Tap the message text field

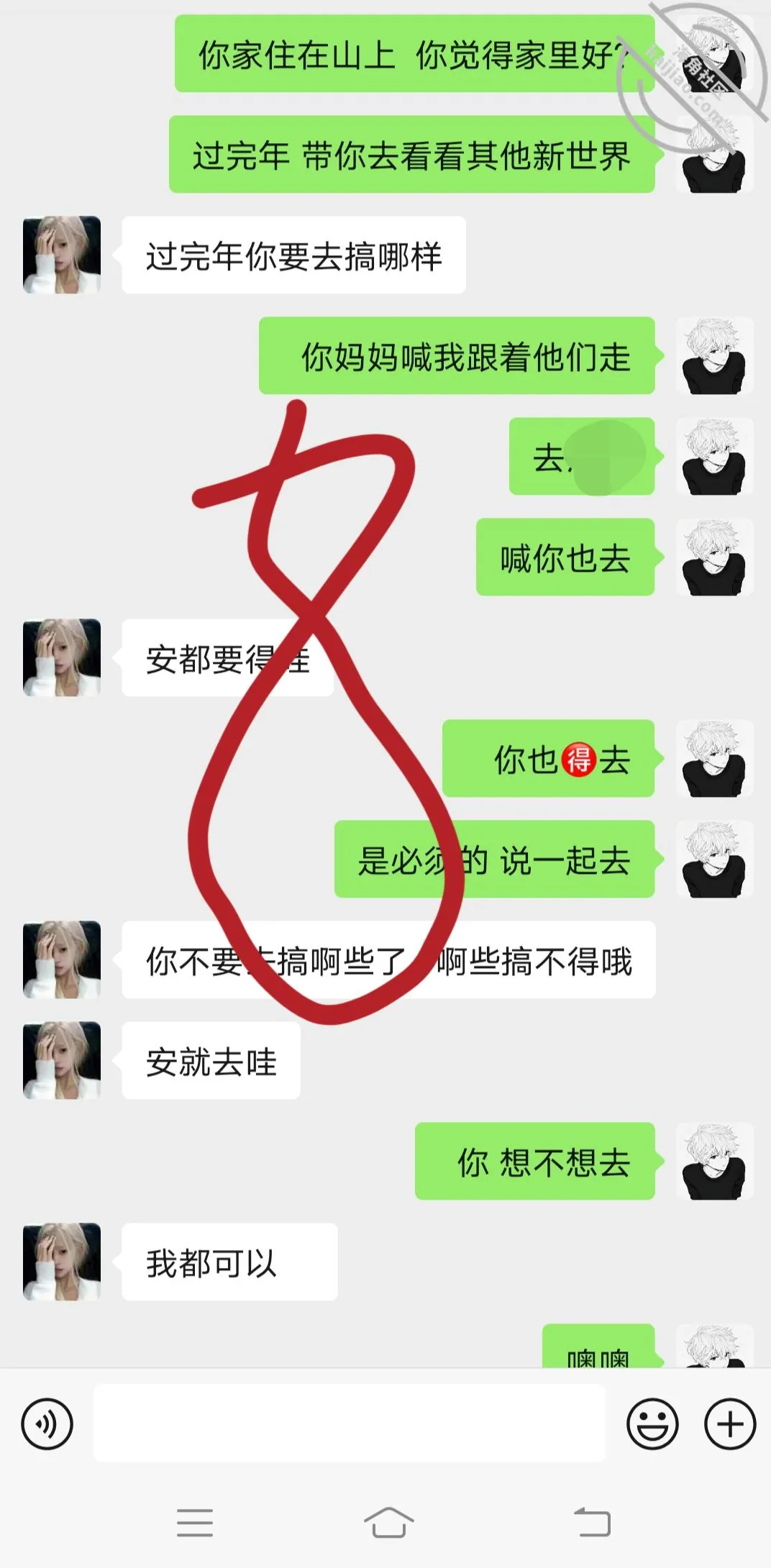(349, 1423)
